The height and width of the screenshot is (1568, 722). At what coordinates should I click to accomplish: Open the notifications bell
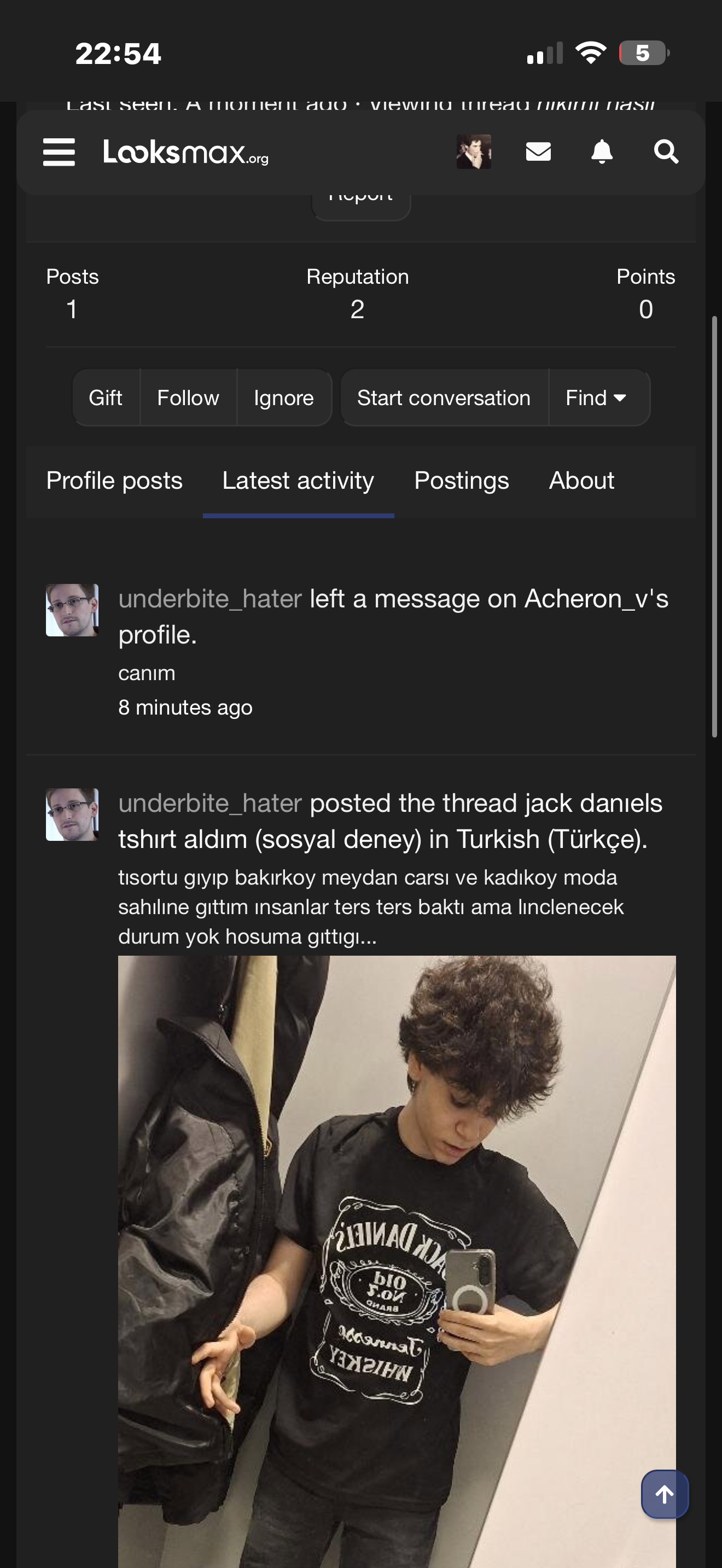[x=602, y=151]
